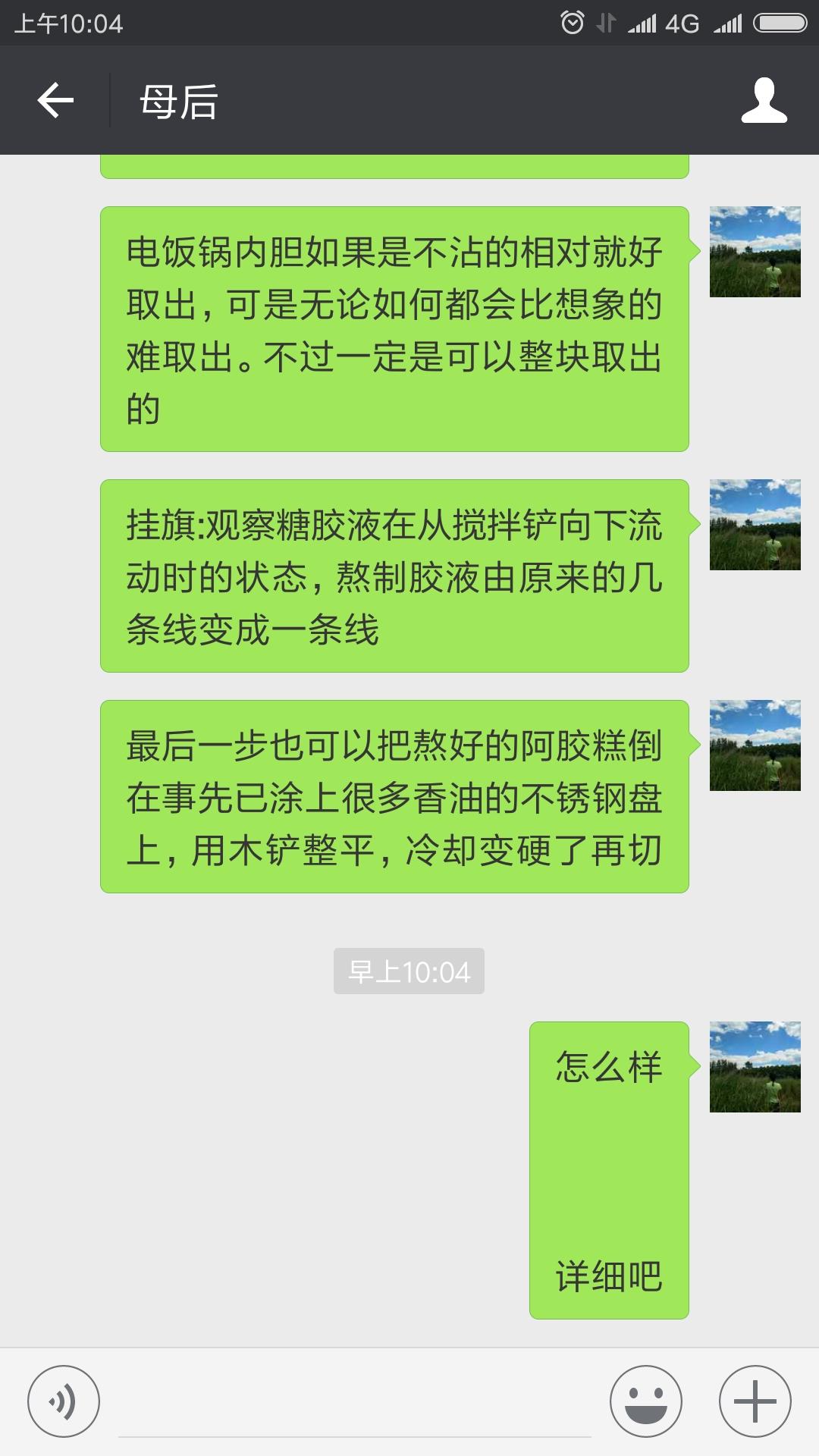Open the emoji sticker panel
This screenshot has width=819, height=1456.
pyautogui.click(x=645, y=1401)
